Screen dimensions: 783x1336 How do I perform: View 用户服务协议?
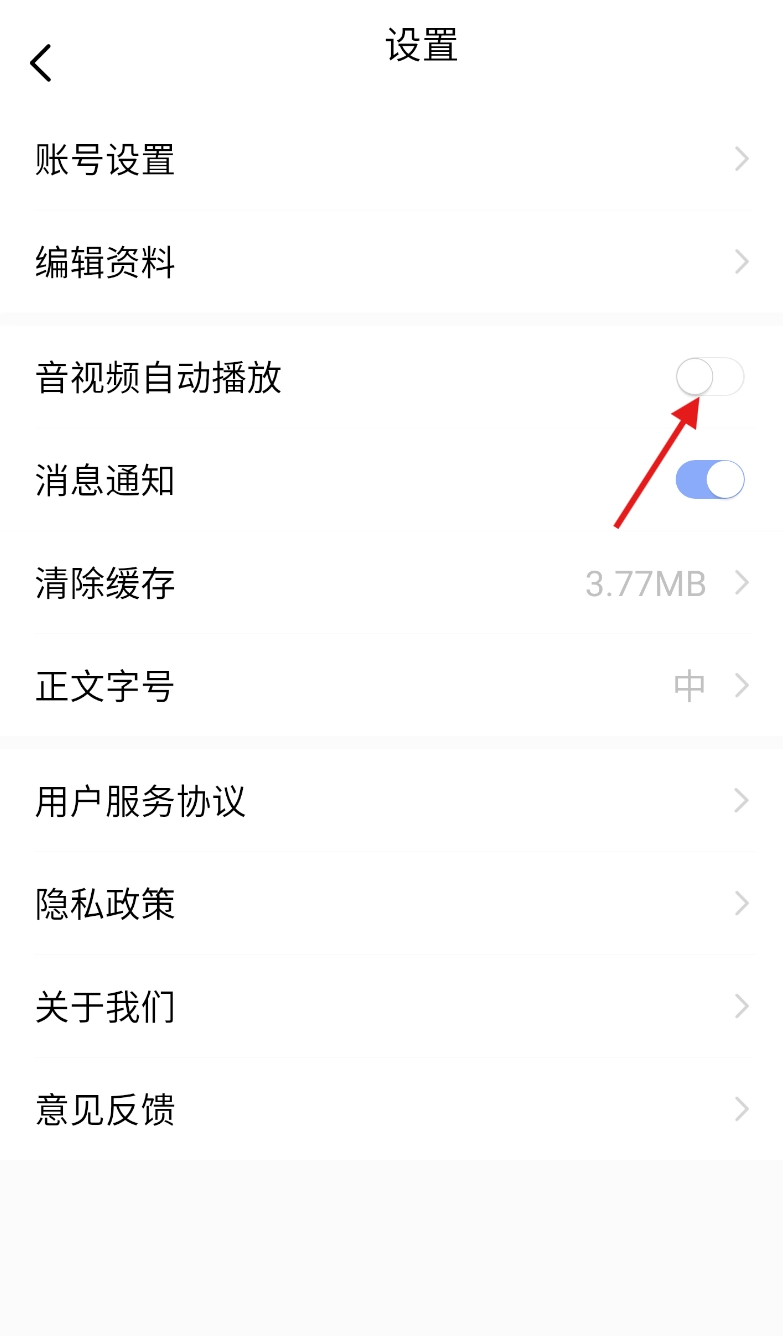(390, 801)
